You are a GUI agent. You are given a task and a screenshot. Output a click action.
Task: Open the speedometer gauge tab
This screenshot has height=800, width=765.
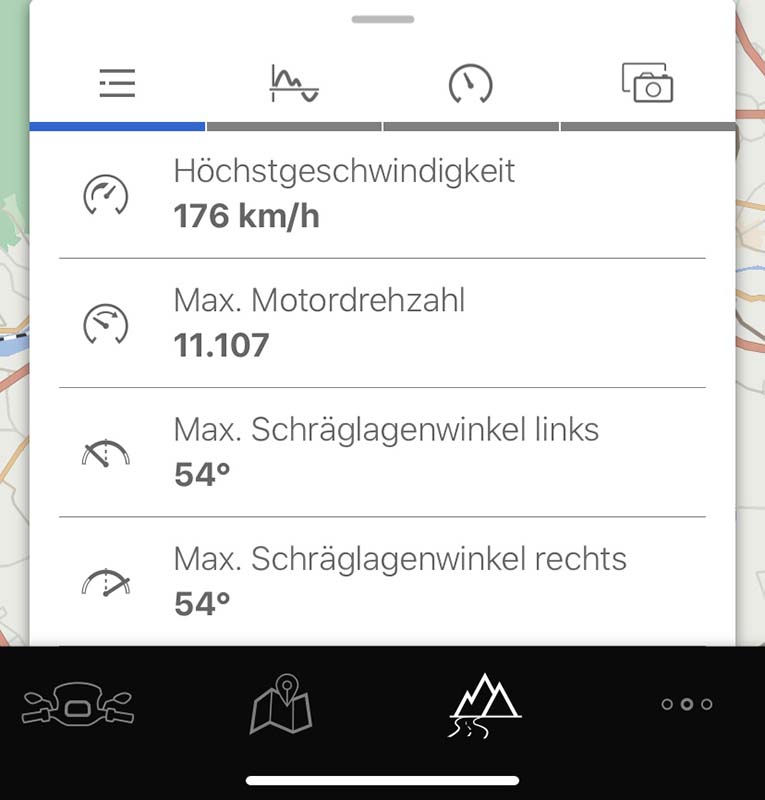click(470, 84)
